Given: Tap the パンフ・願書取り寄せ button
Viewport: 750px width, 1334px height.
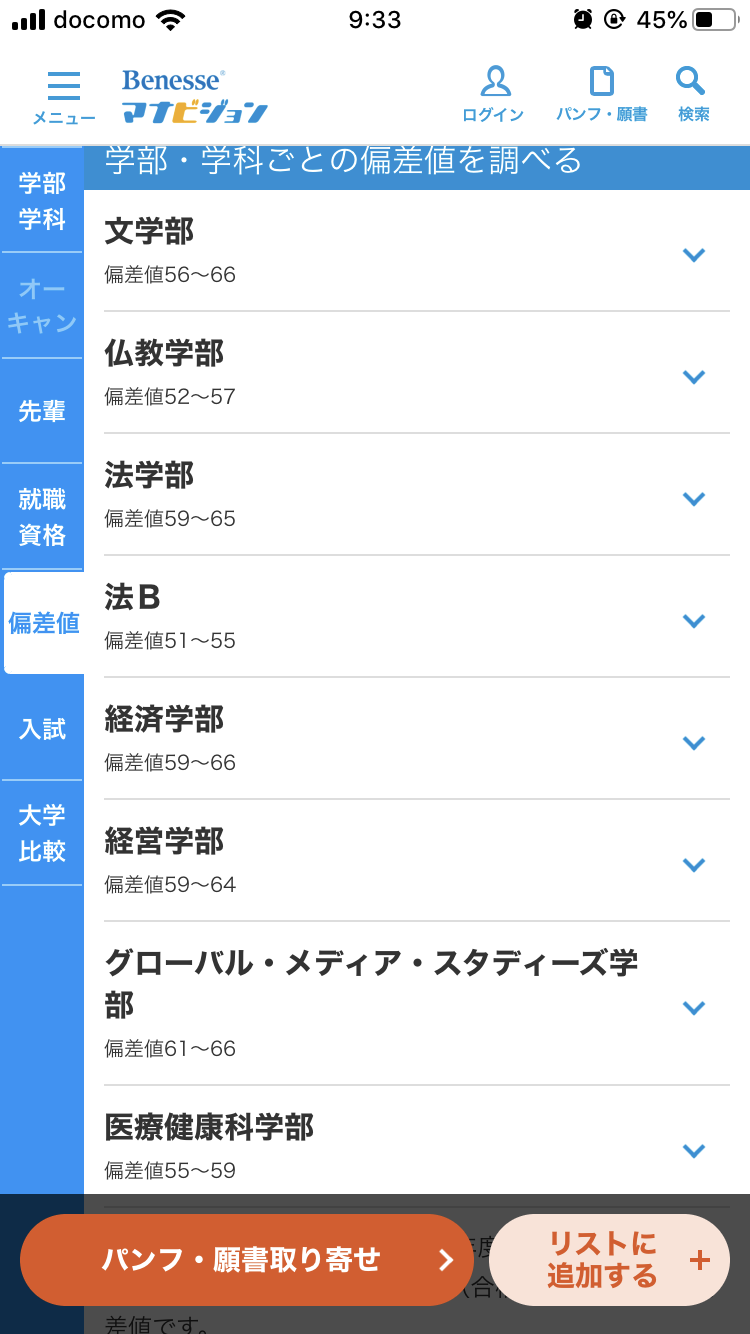Looking at the screenshot, I should coord(246,1260).
